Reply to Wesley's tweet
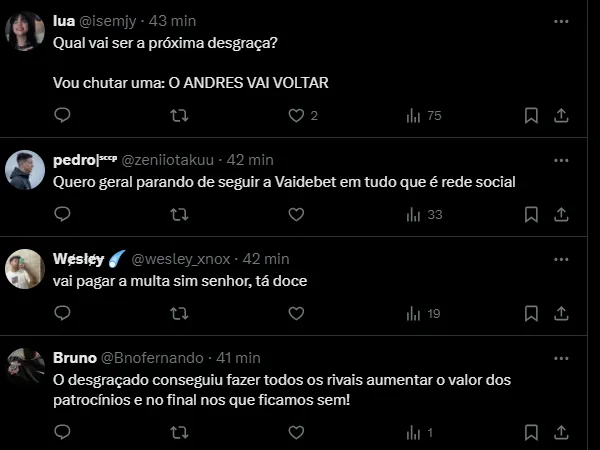 [x=62, y=313]
